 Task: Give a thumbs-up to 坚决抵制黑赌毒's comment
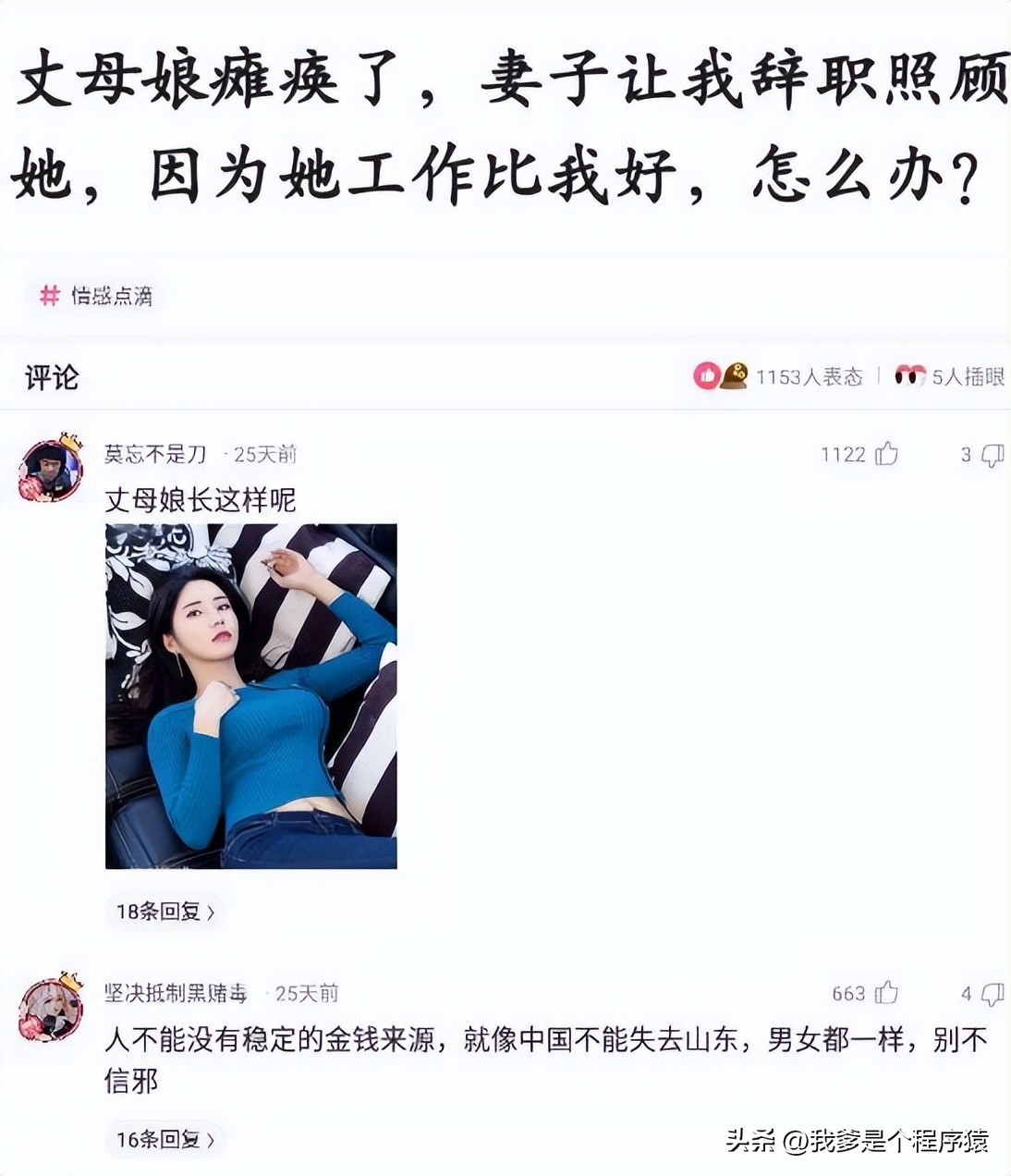point(889,994)
